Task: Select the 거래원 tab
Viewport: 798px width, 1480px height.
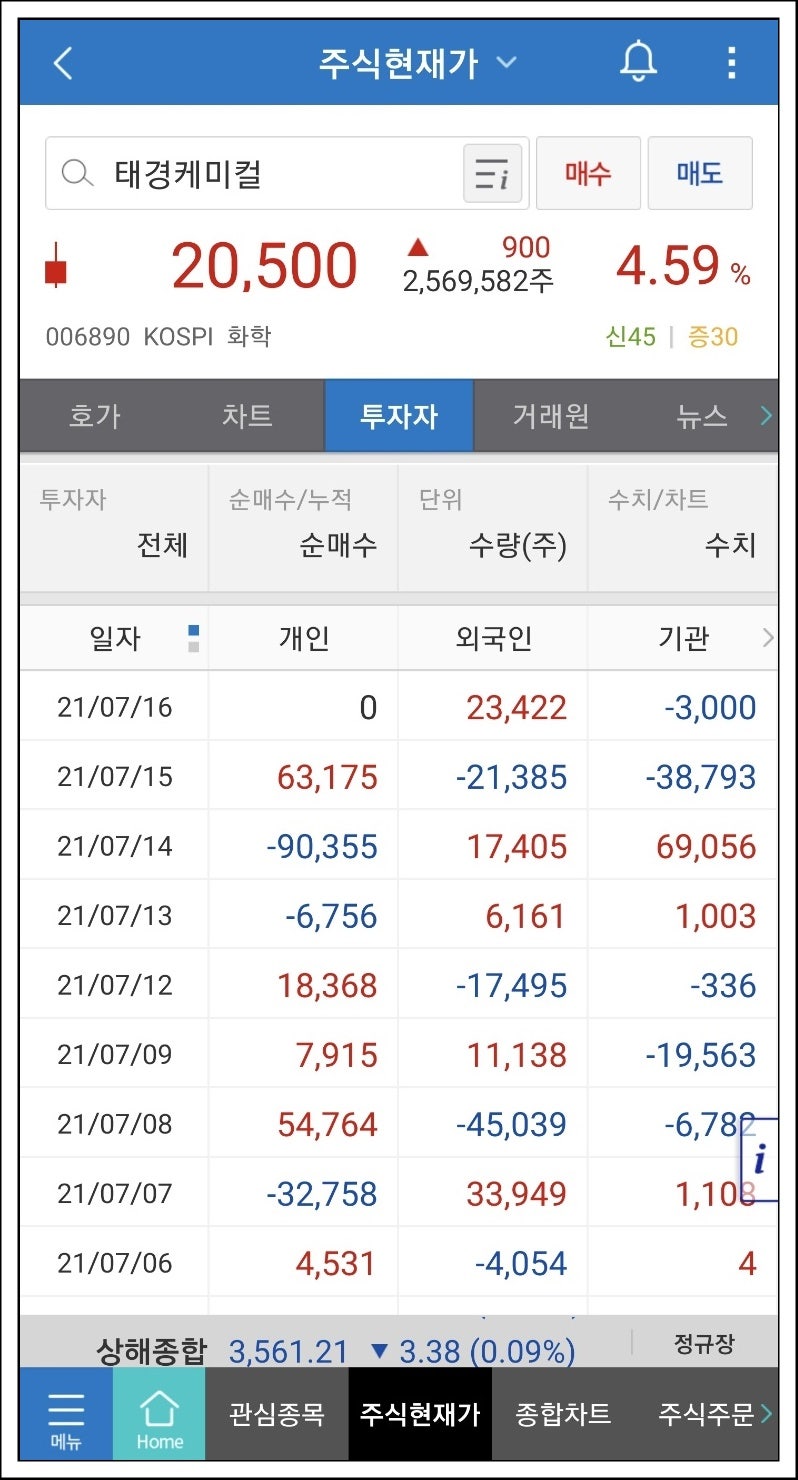Action: (x=551, y=416)
